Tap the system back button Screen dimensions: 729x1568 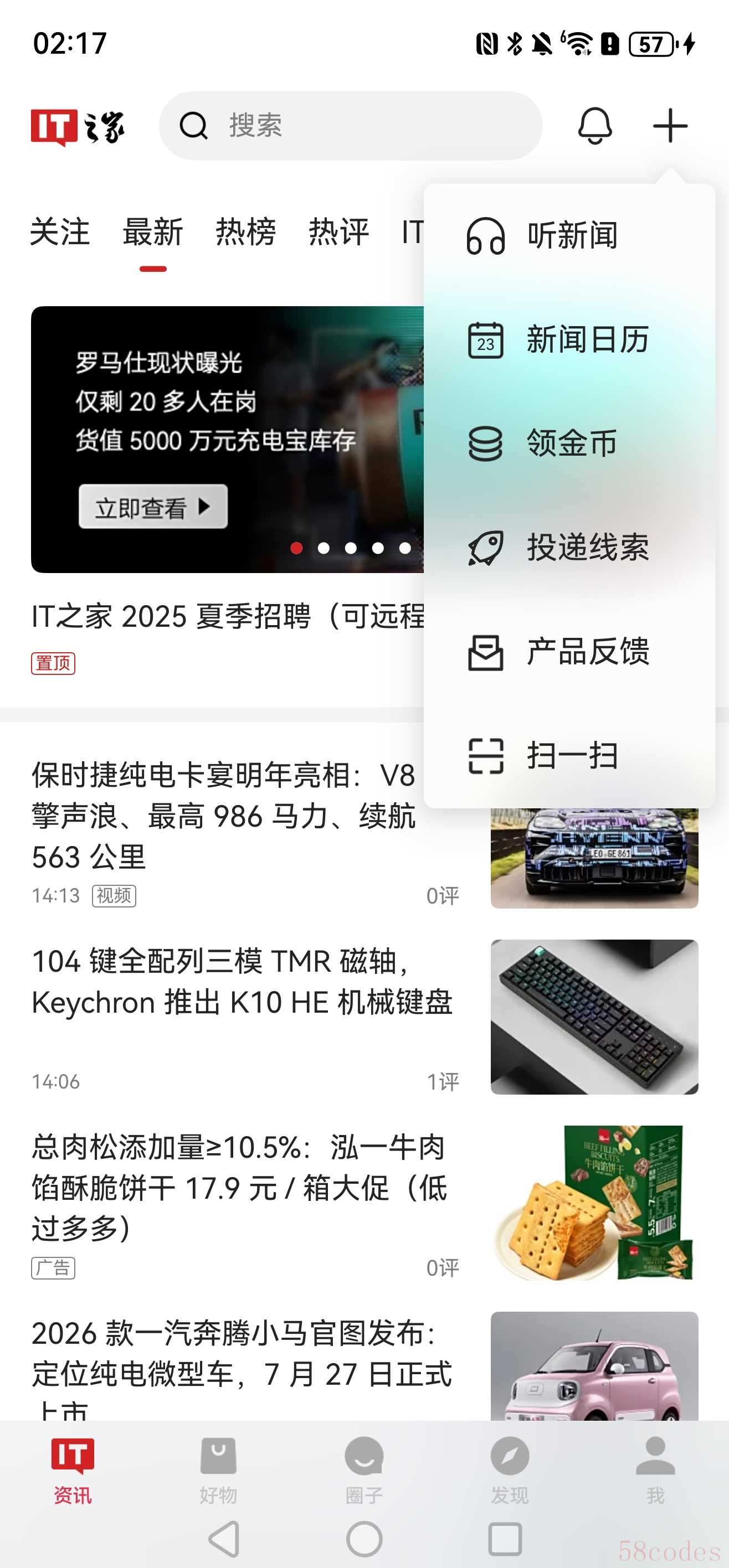click(x=225, y=1539)
